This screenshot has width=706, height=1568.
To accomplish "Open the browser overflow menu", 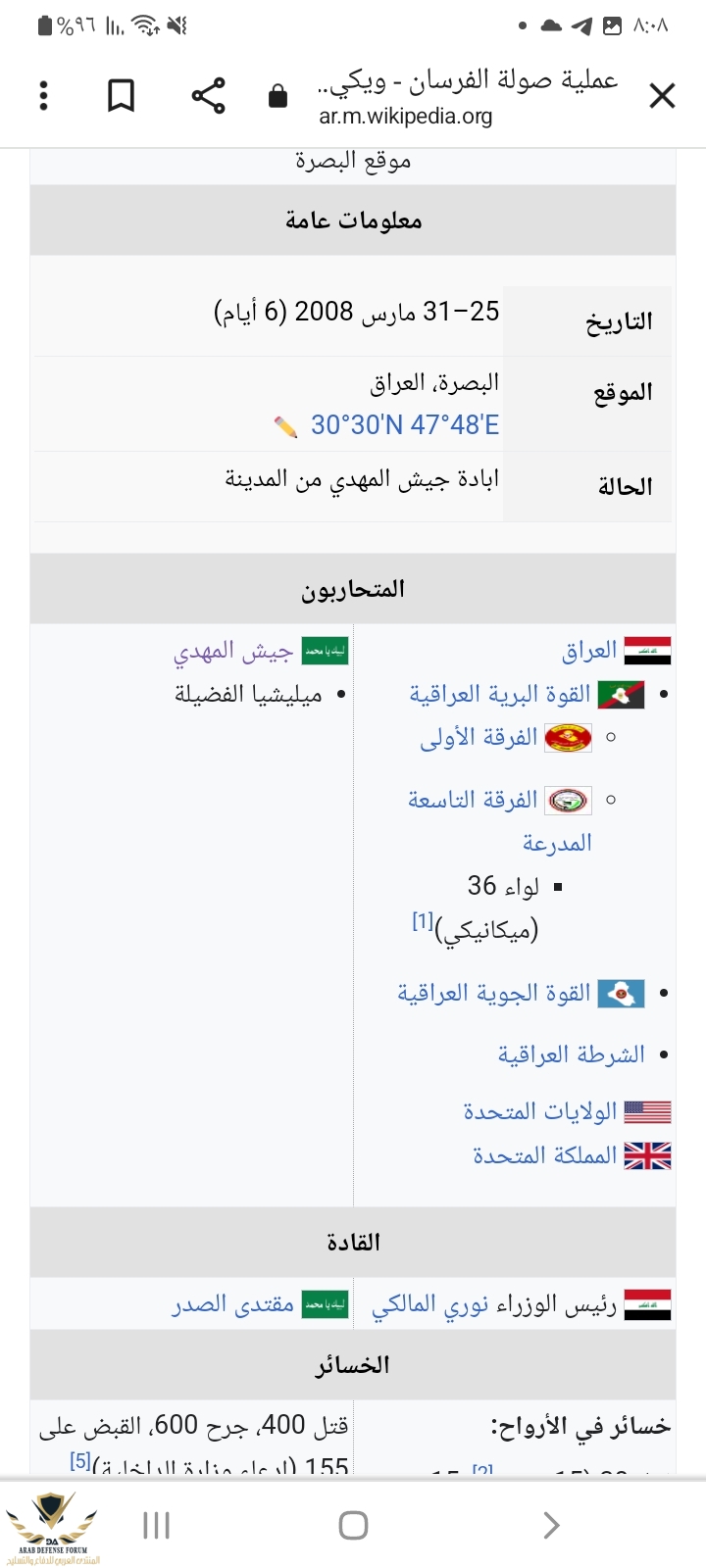I will [x=44, y=96].
